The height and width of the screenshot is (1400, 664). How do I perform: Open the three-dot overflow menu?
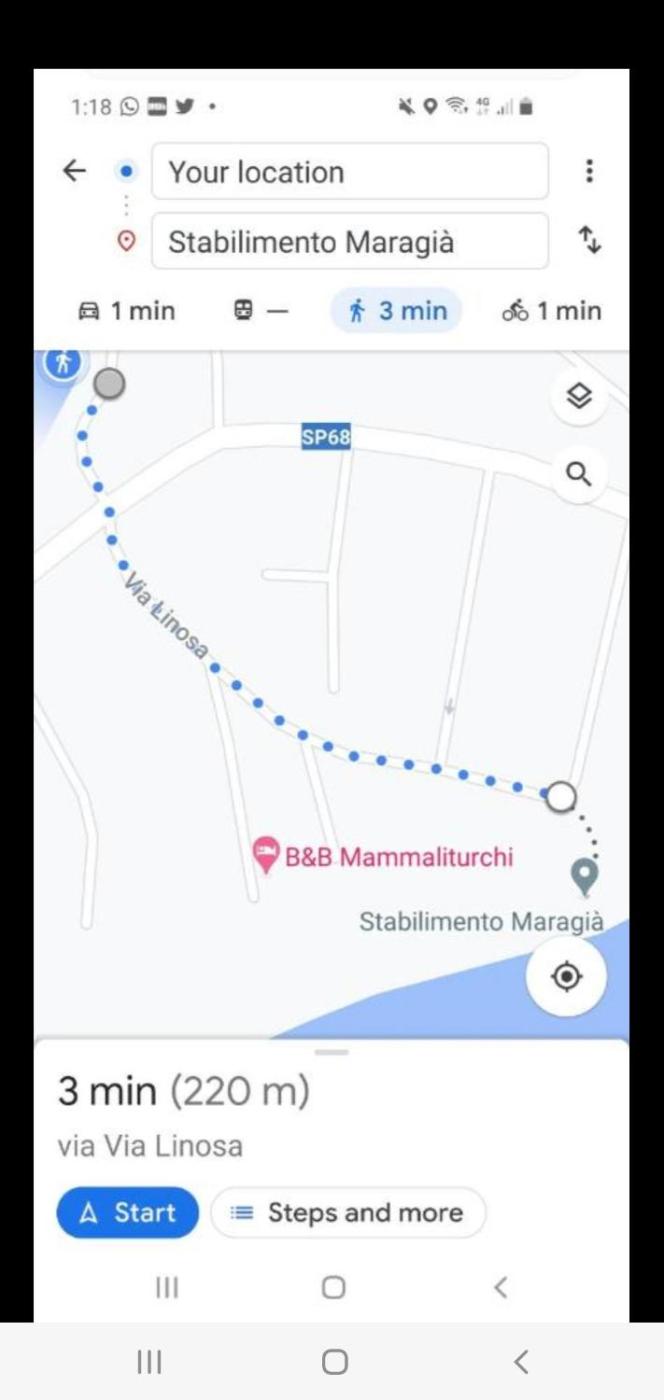(x=589, y=171)
